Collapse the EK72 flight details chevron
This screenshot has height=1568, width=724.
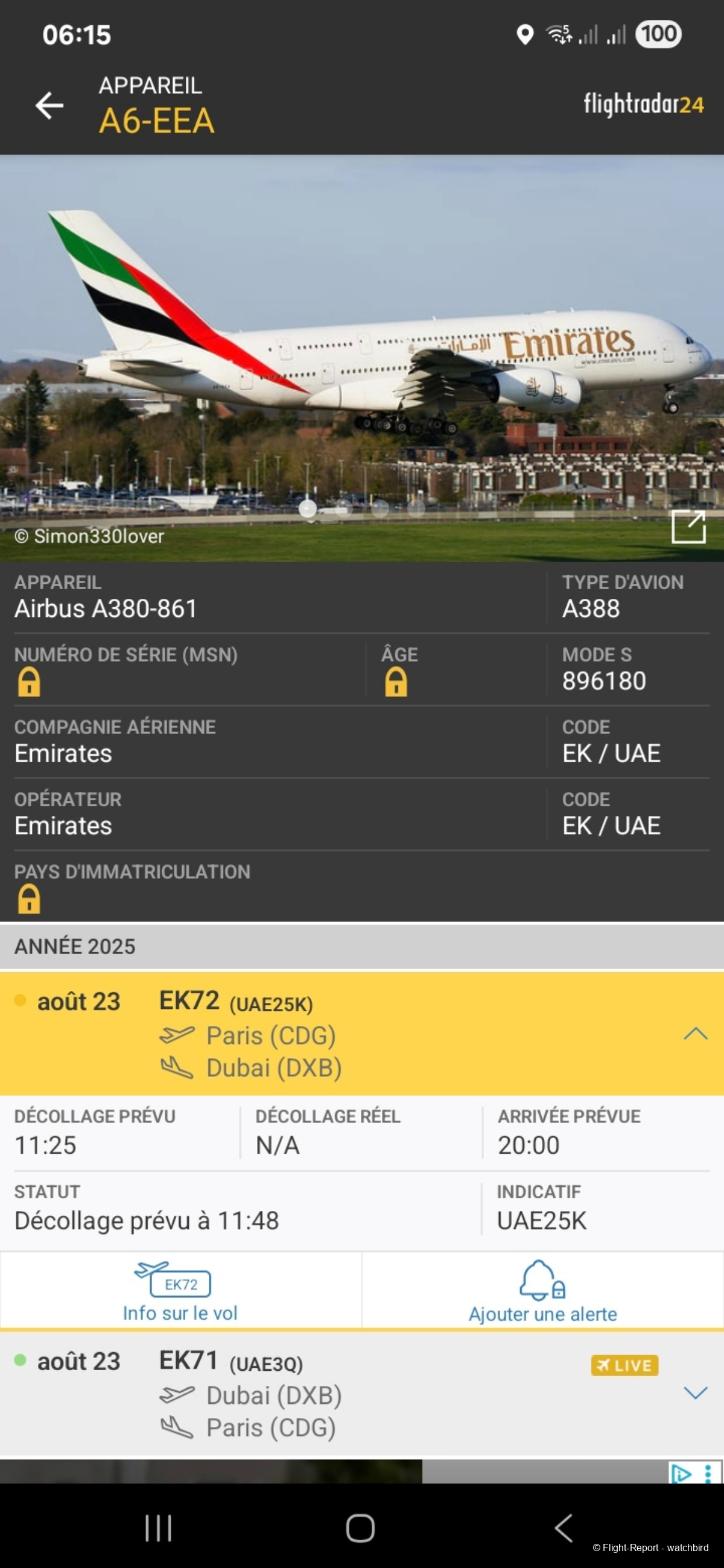pyautogui.click(x=696, y=1034)
